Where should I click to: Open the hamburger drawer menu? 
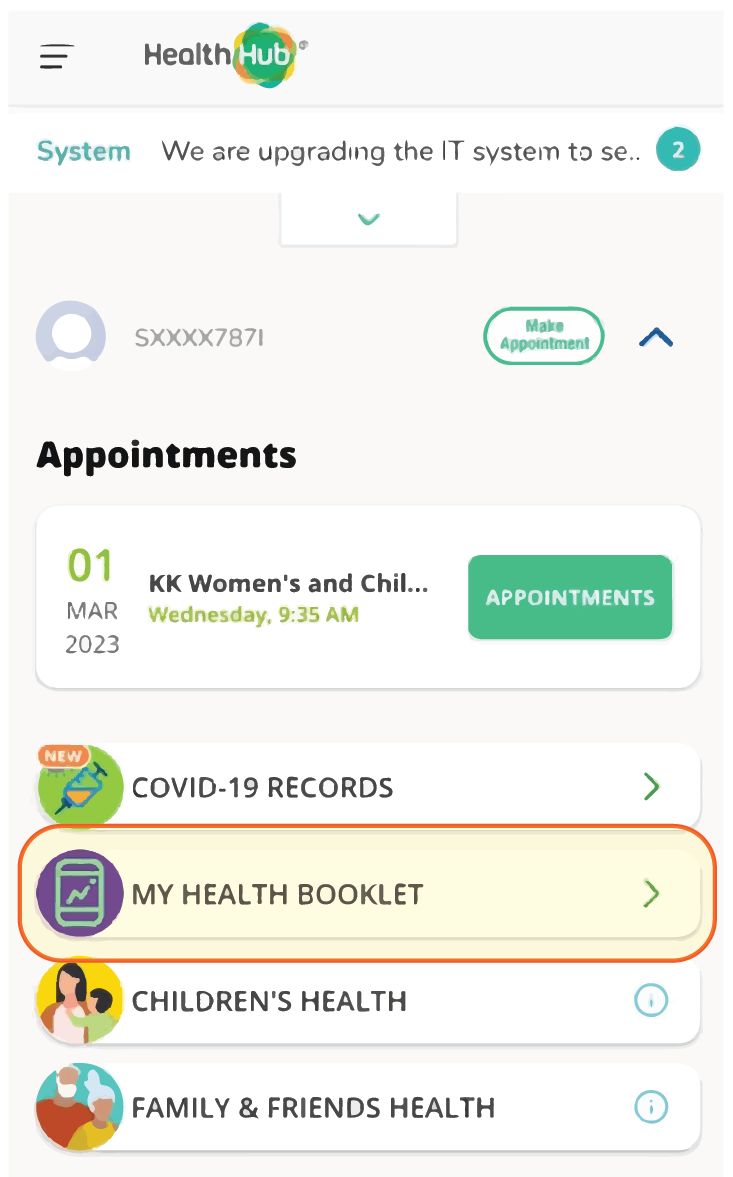click(56, 56)
